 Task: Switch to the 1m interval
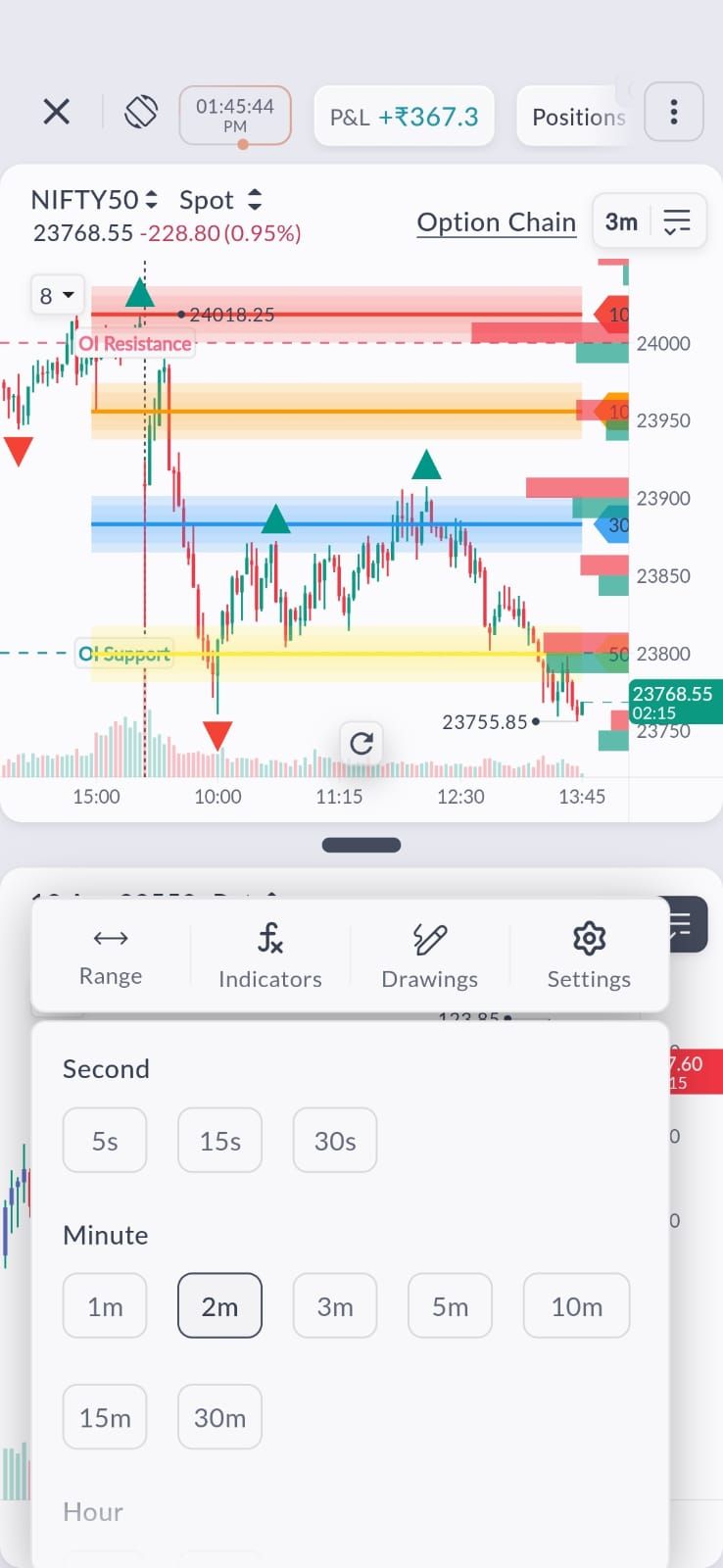click(x=105, y=1306)
